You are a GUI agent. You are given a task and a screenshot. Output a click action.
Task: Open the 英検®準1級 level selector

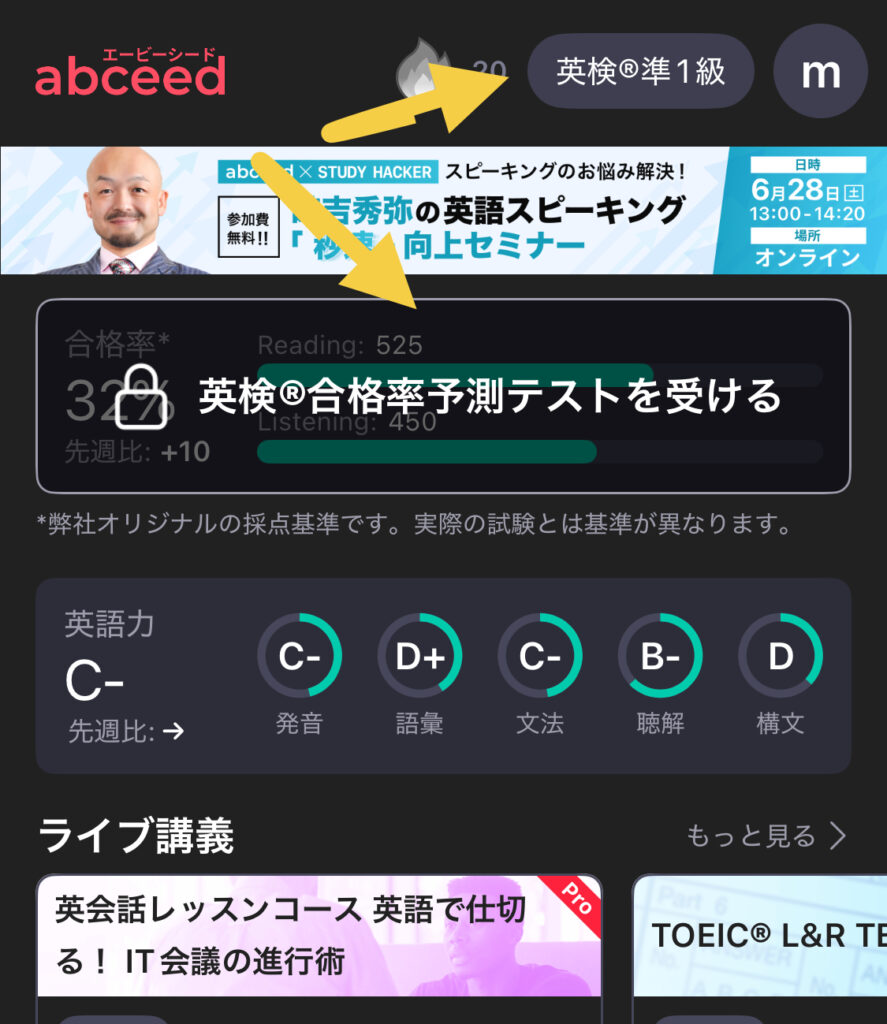pos(641,70)
